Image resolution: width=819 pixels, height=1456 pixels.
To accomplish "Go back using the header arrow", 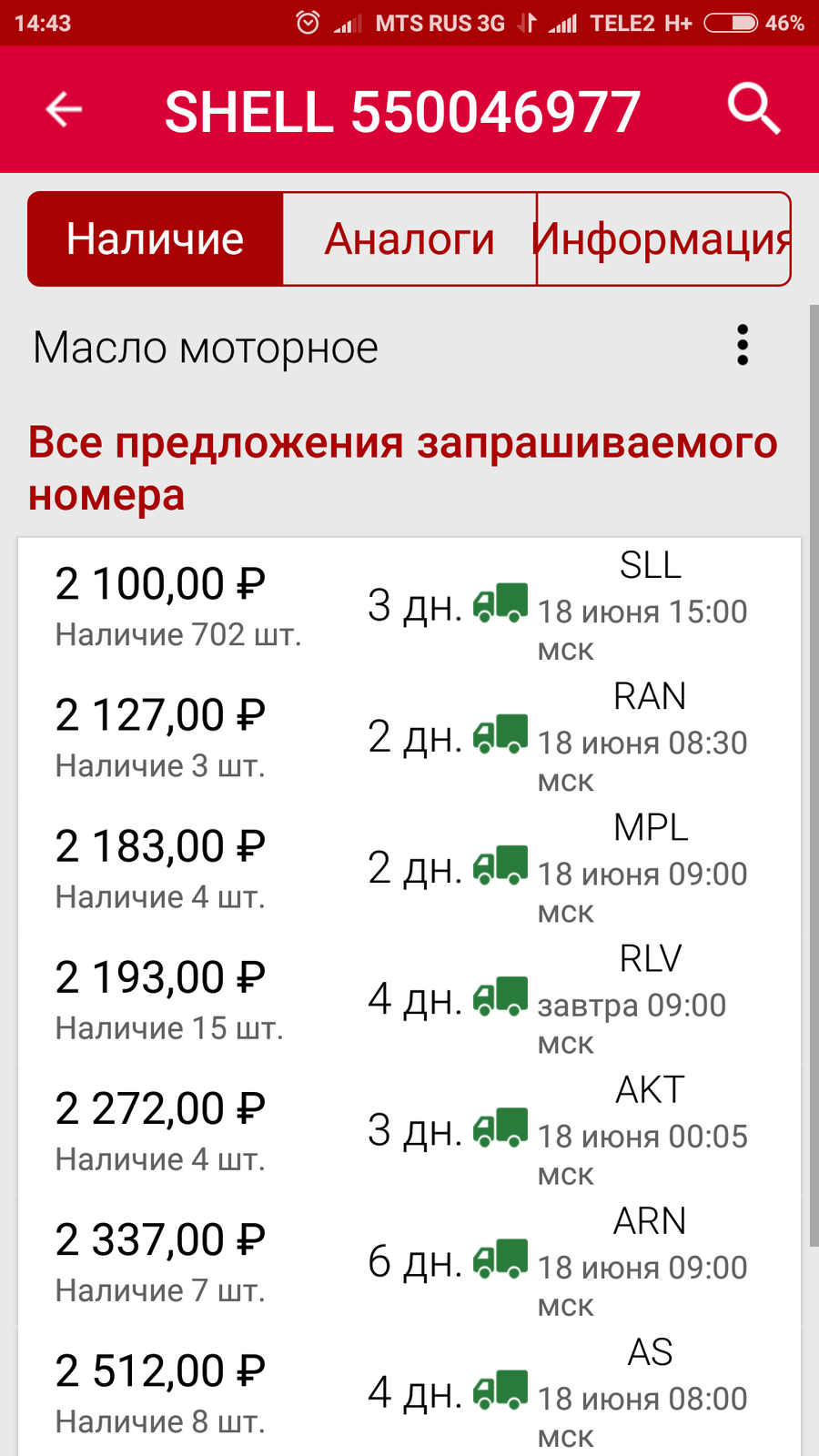I will click(64, 110).
